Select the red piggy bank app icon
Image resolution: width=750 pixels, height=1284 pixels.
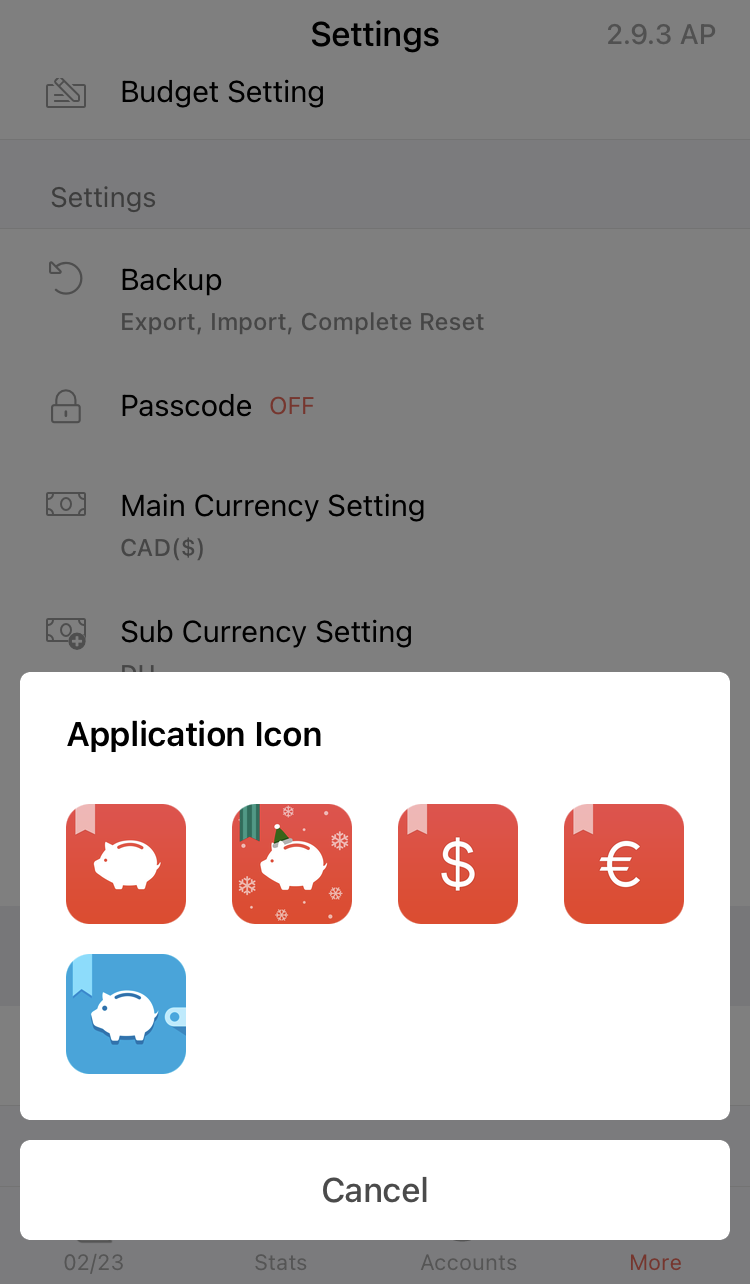pyautogui.click(x=126, y=864)
